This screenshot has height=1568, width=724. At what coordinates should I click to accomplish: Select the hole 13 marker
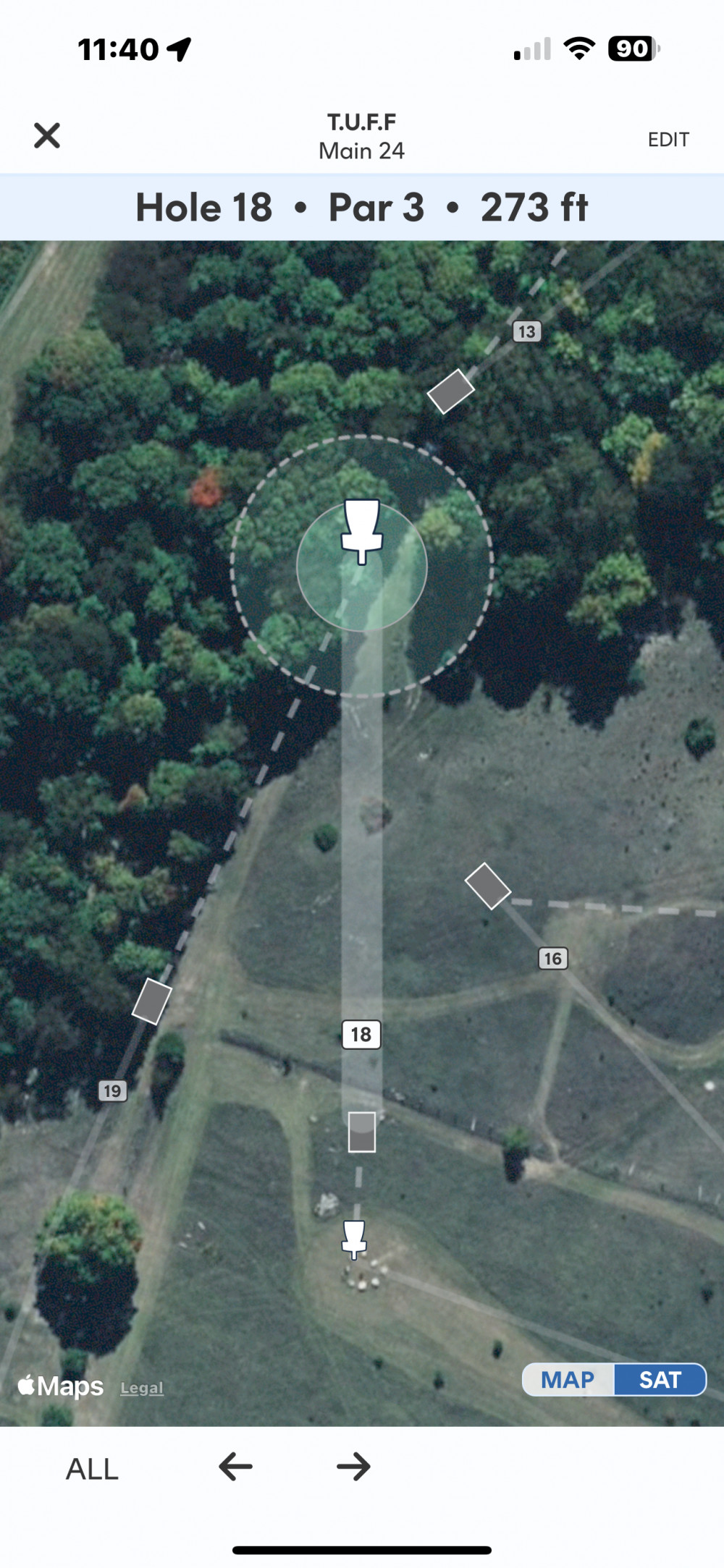[526, 331]
